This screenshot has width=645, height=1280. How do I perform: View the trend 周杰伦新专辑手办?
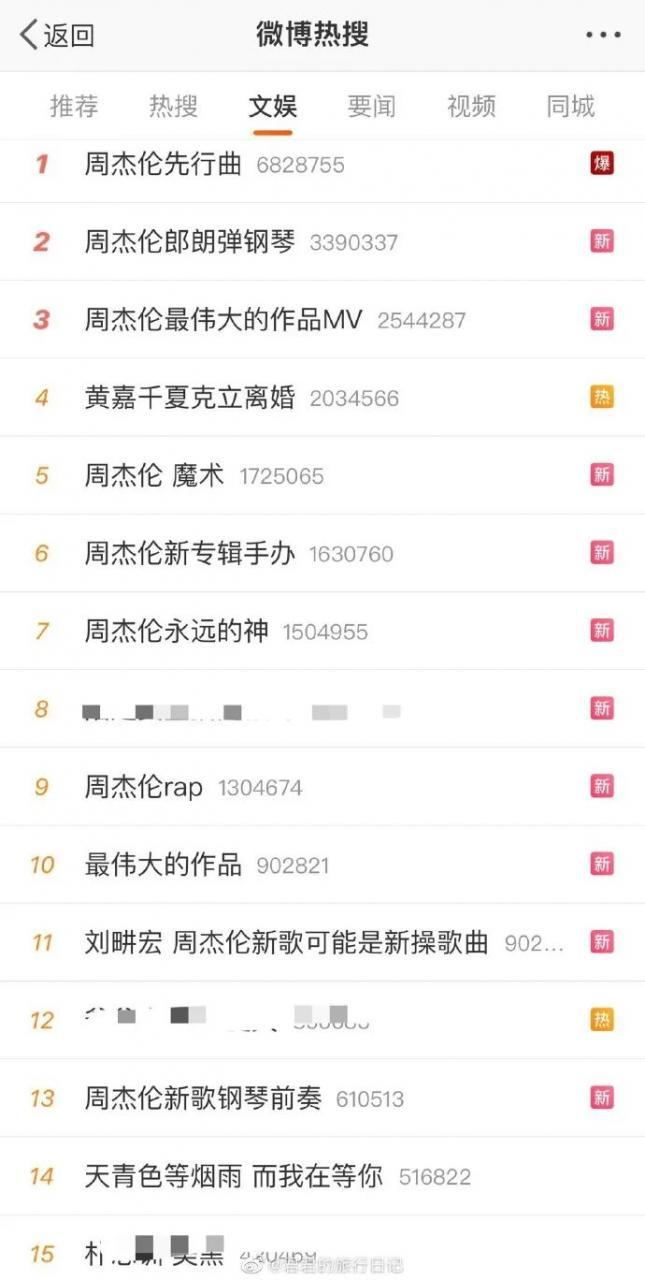tap(190, 554)
